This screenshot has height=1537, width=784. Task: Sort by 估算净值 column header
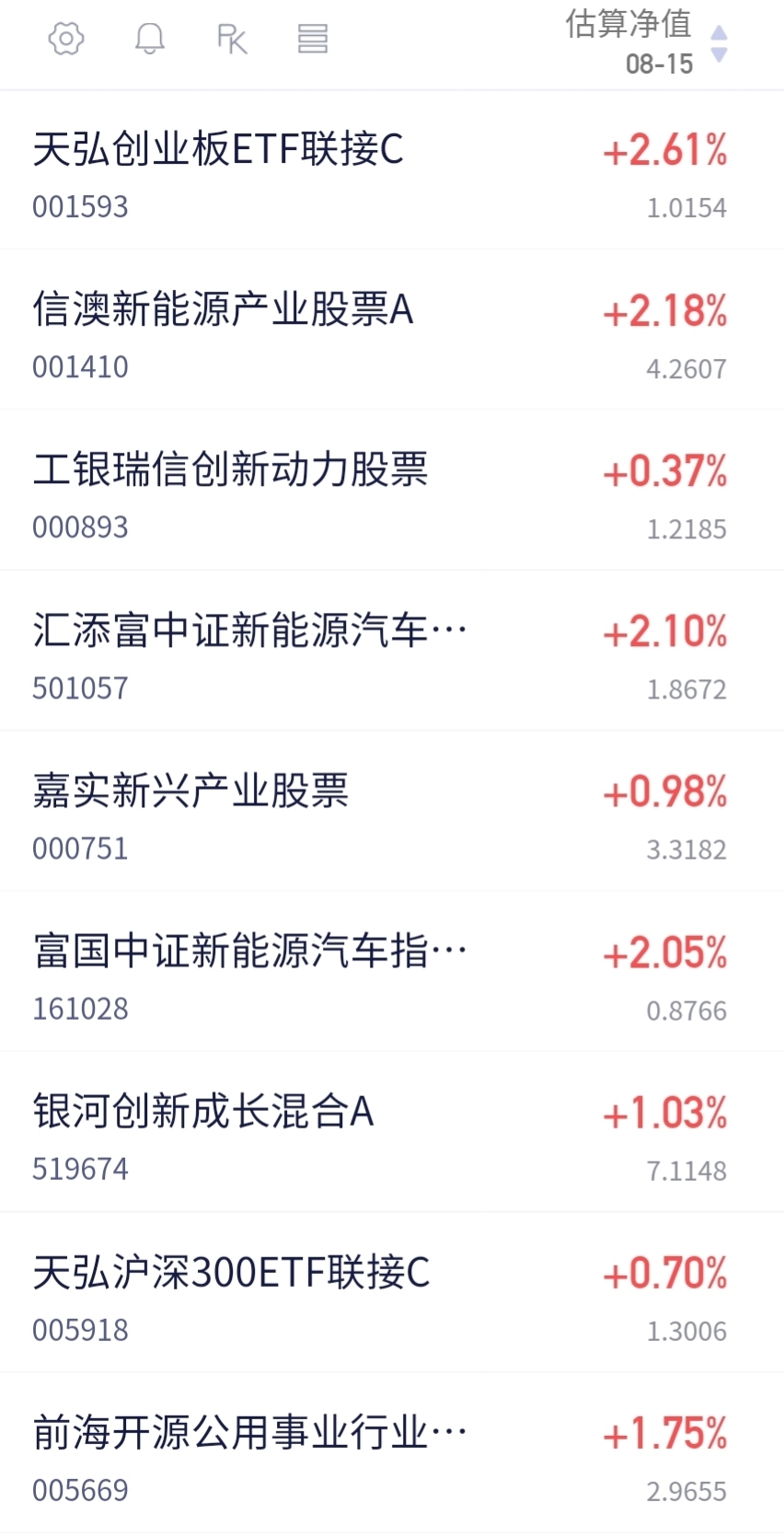point(646,42)
